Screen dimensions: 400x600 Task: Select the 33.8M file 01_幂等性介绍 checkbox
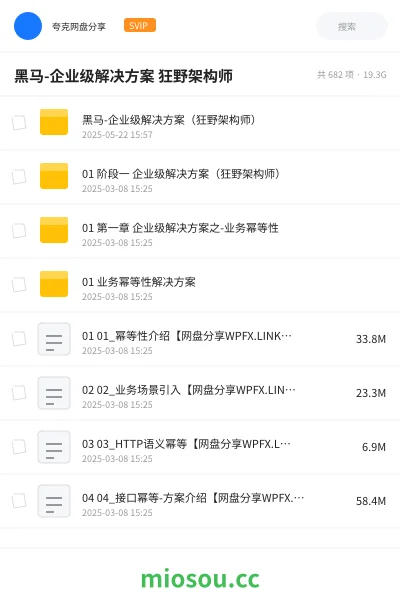(19, 339)
